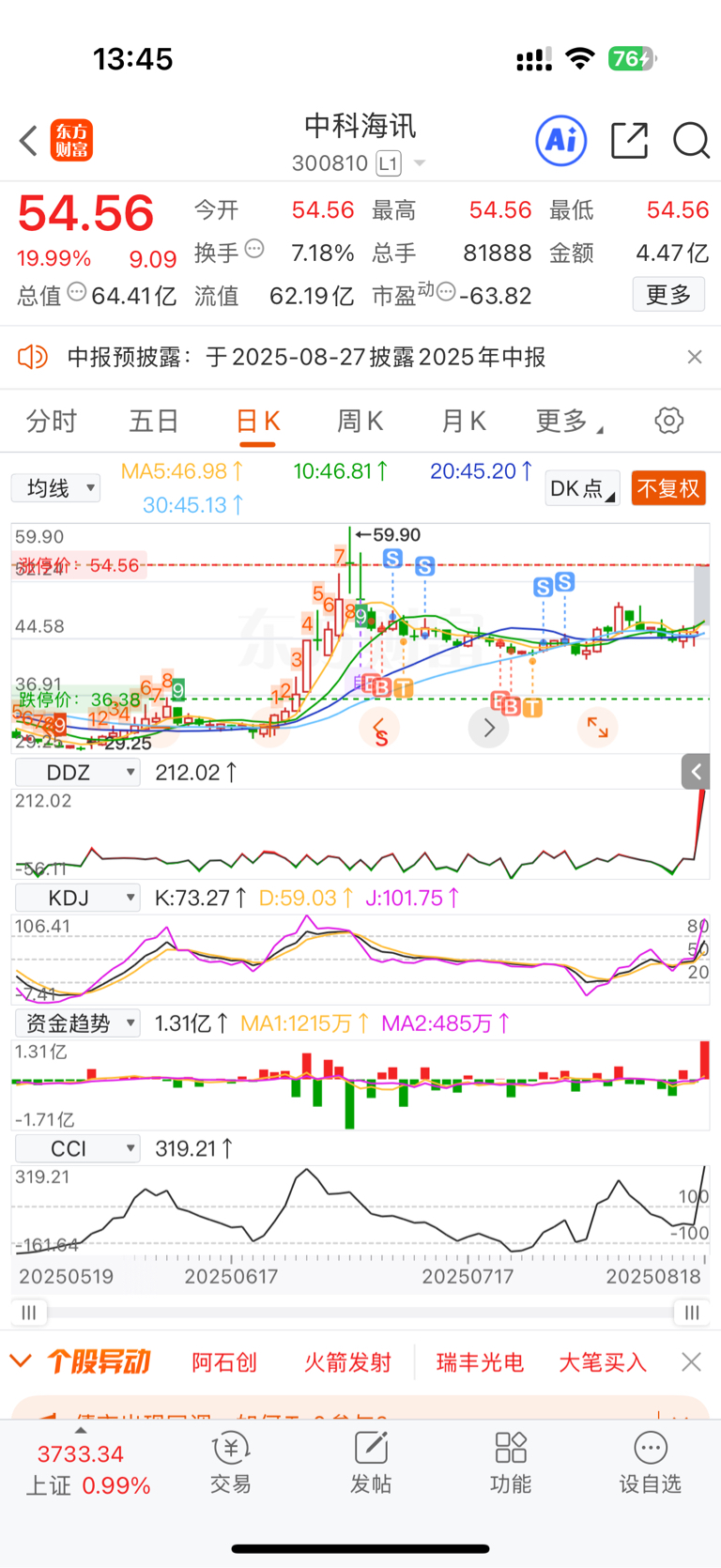Image resolution: width=721 pixels, height=1568 pixels.
Task: Expand chart to fullscreen
Action: point(597,727)
